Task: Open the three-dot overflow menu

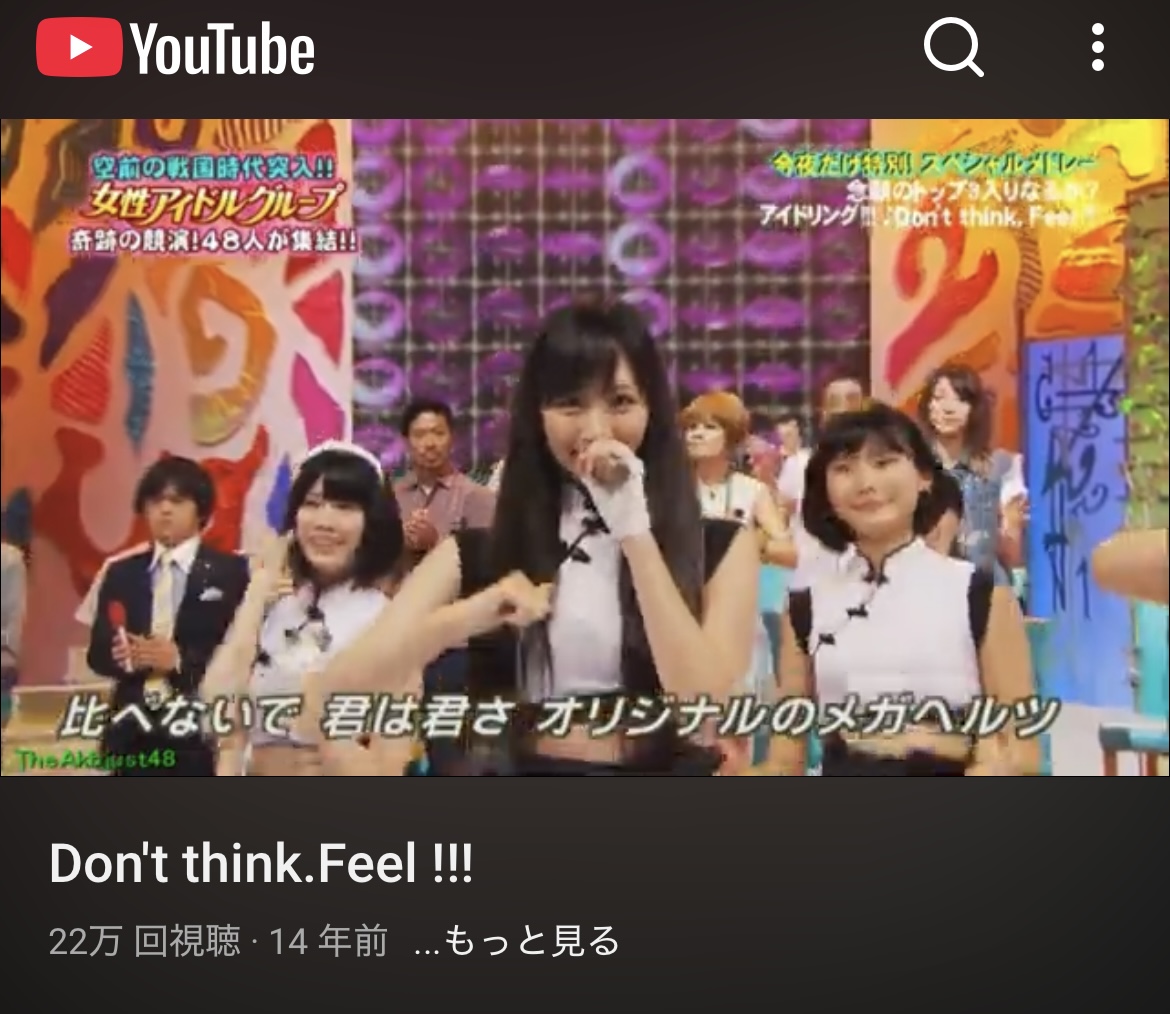Action: tap(1097, 48)
